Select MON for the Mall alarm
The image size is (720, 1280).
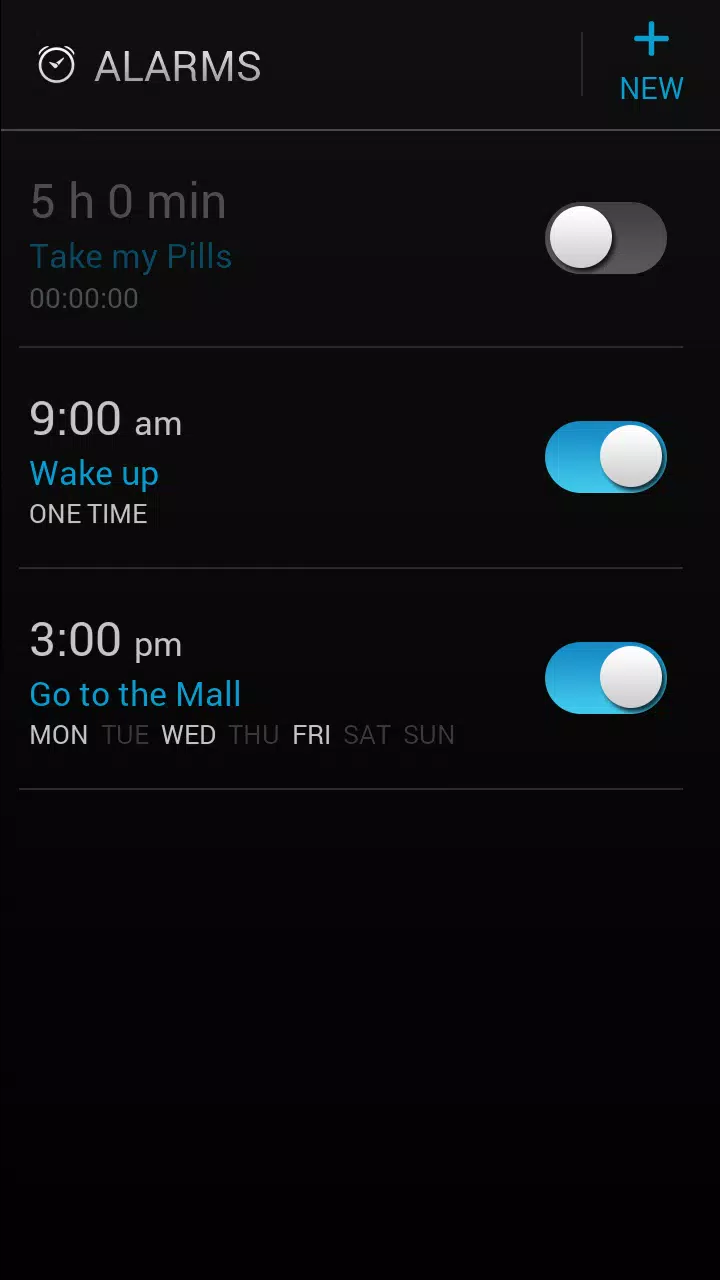pyautogui.click(x=58, y=735)
